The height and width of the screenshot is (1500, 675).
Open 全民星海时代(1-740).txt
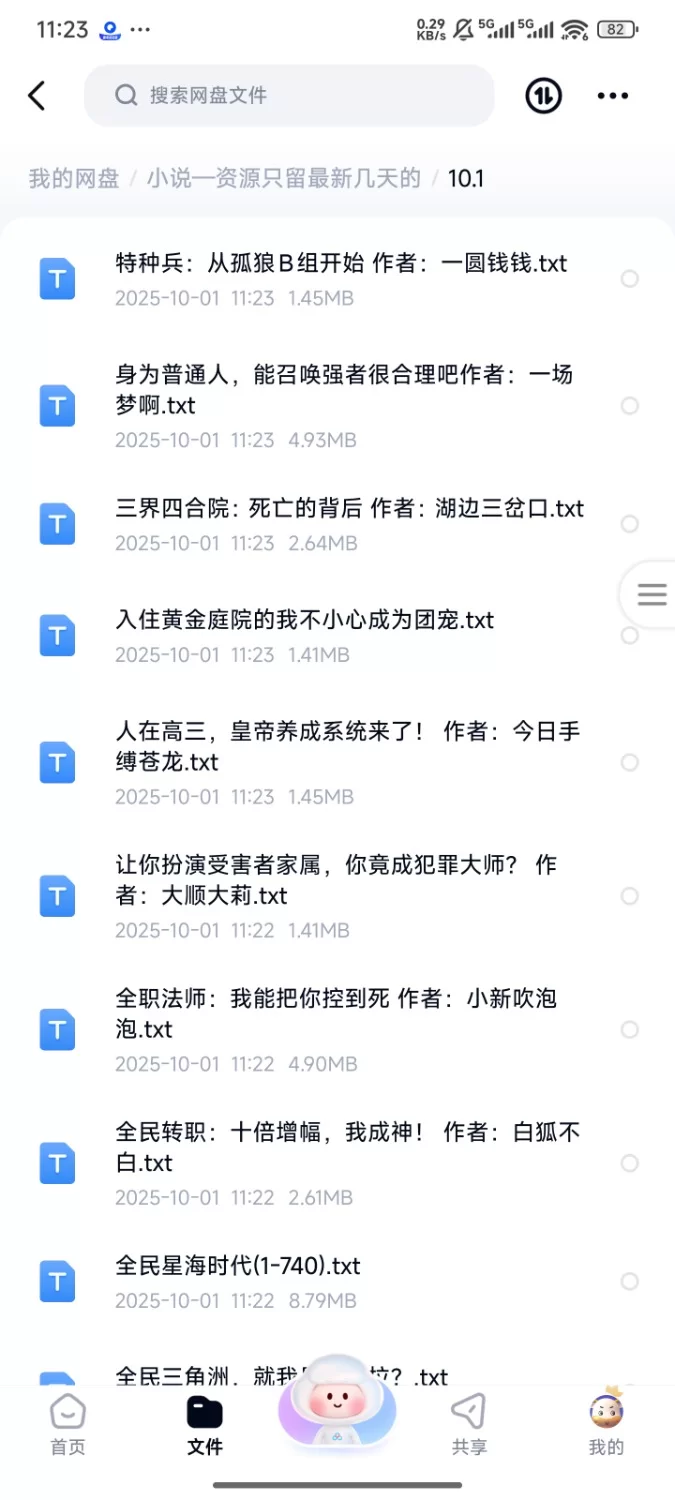click(x=238, y=1266)
